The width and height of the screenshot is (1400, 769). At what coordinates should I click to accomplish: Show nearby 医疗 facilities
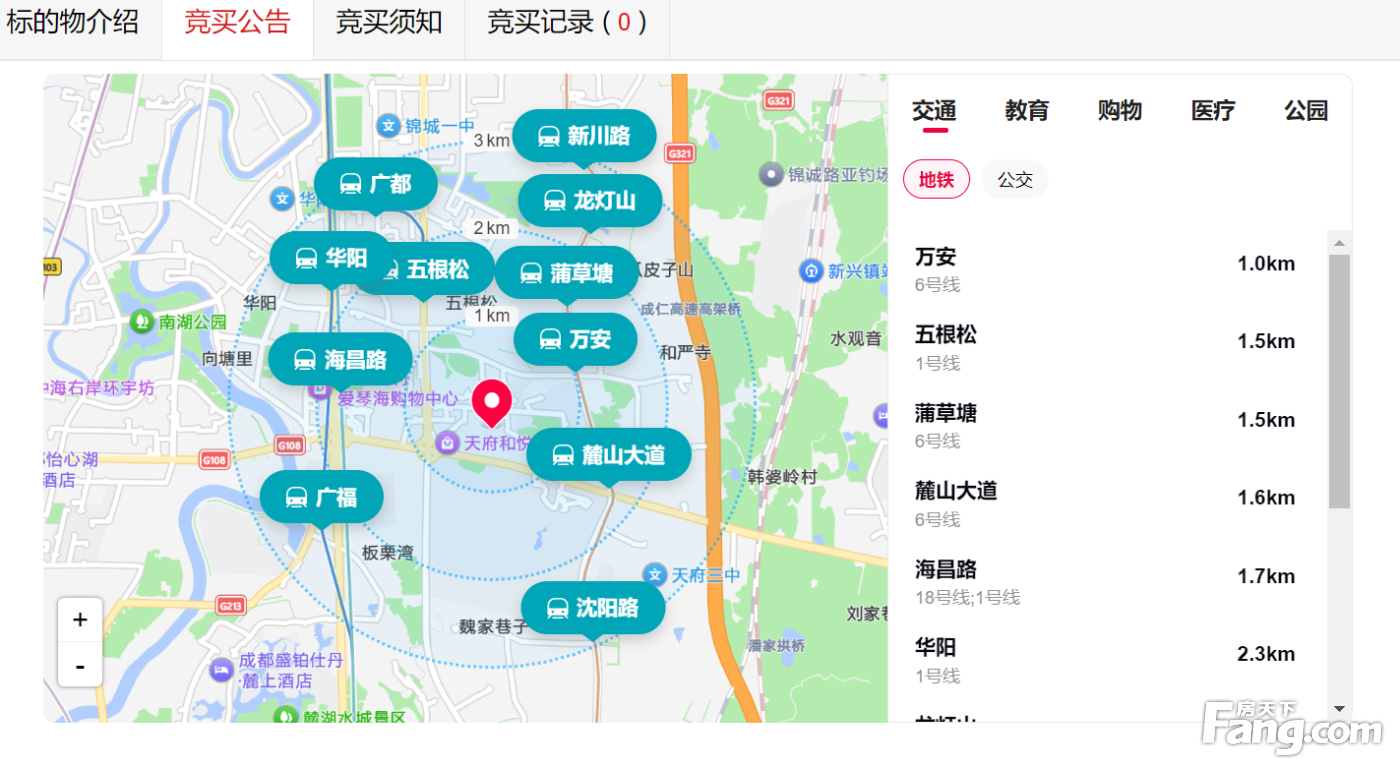1213,111
